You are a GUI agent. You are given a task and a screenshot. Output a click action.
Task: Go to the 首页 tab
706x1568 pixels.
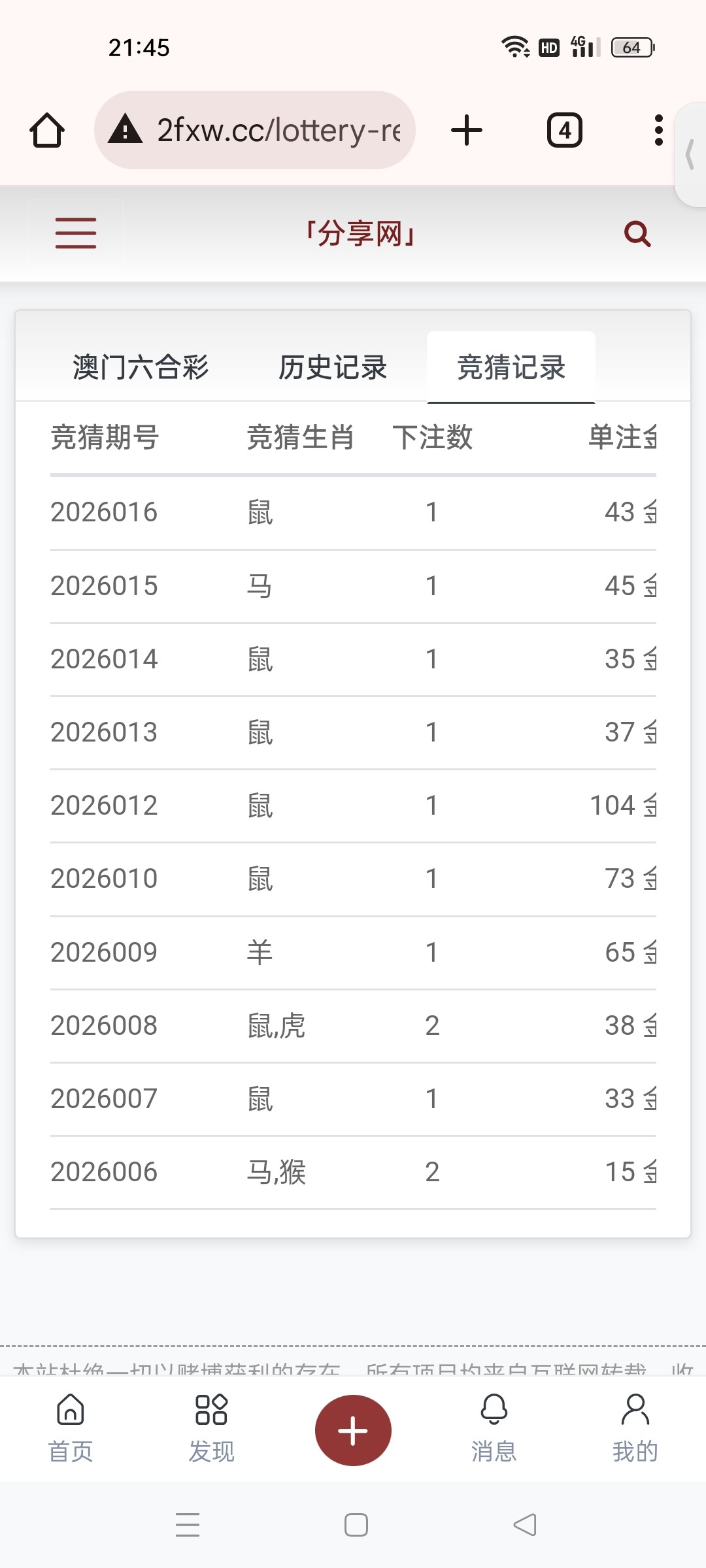point(71,1428)
